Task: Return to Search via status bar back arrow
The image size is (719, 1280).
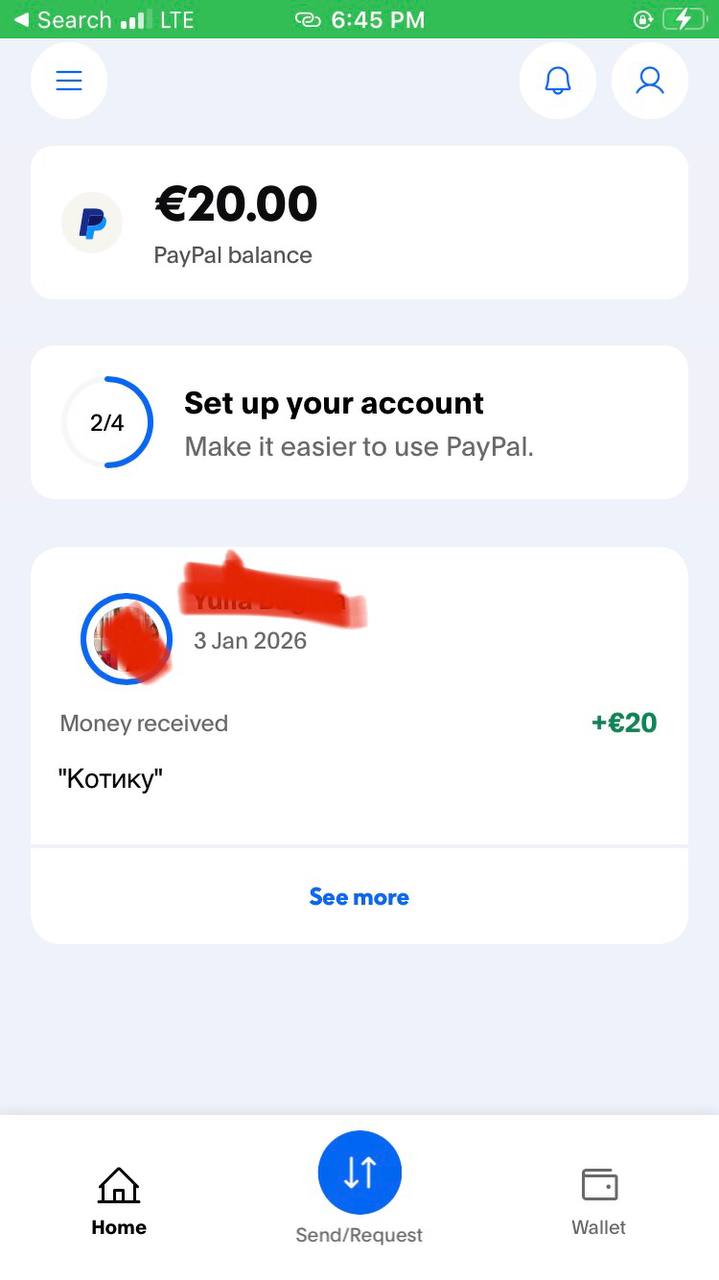Action: [60, 20]
